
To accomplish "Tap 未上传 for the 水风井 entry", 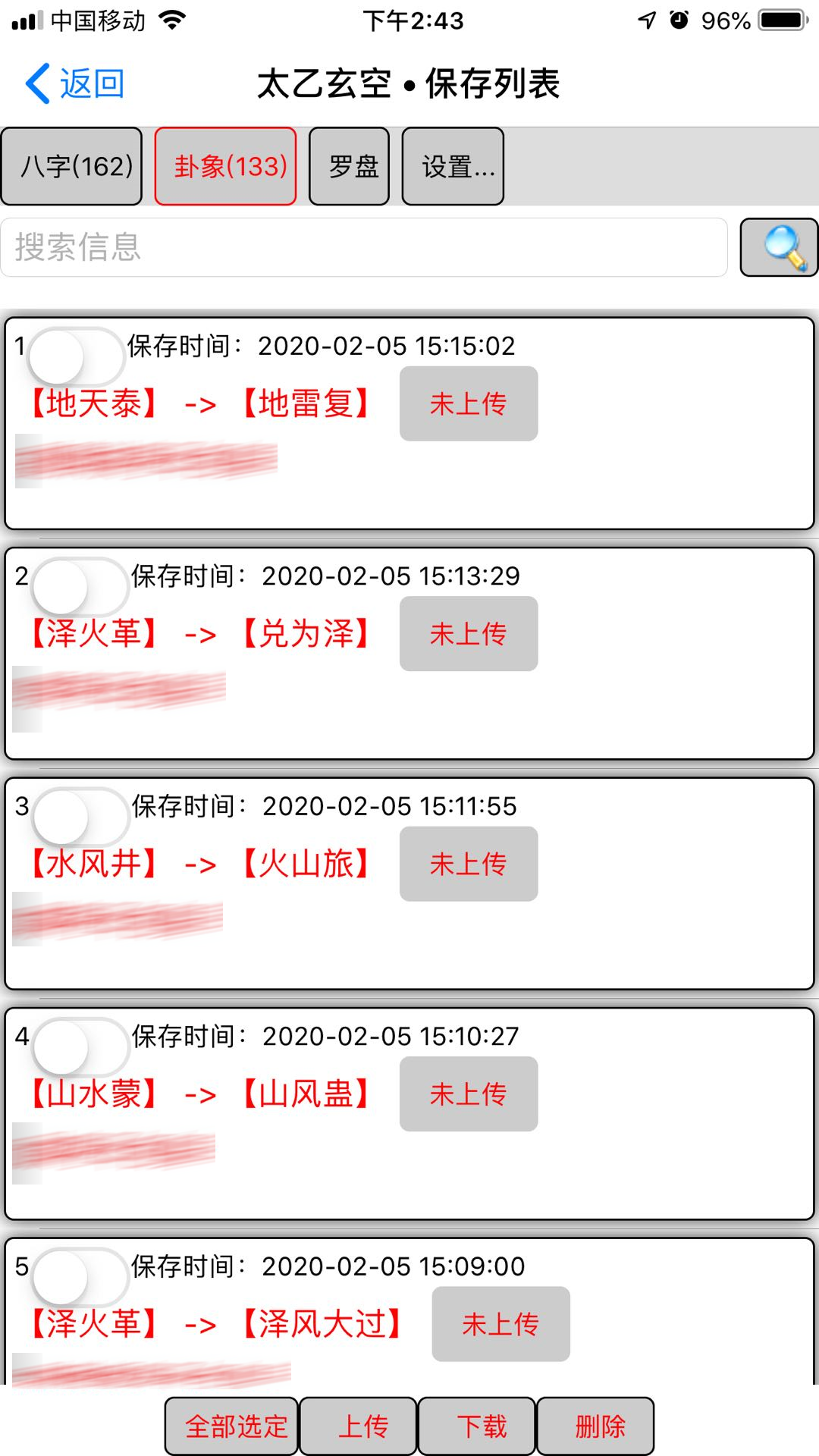I will [x=469, y=864].
